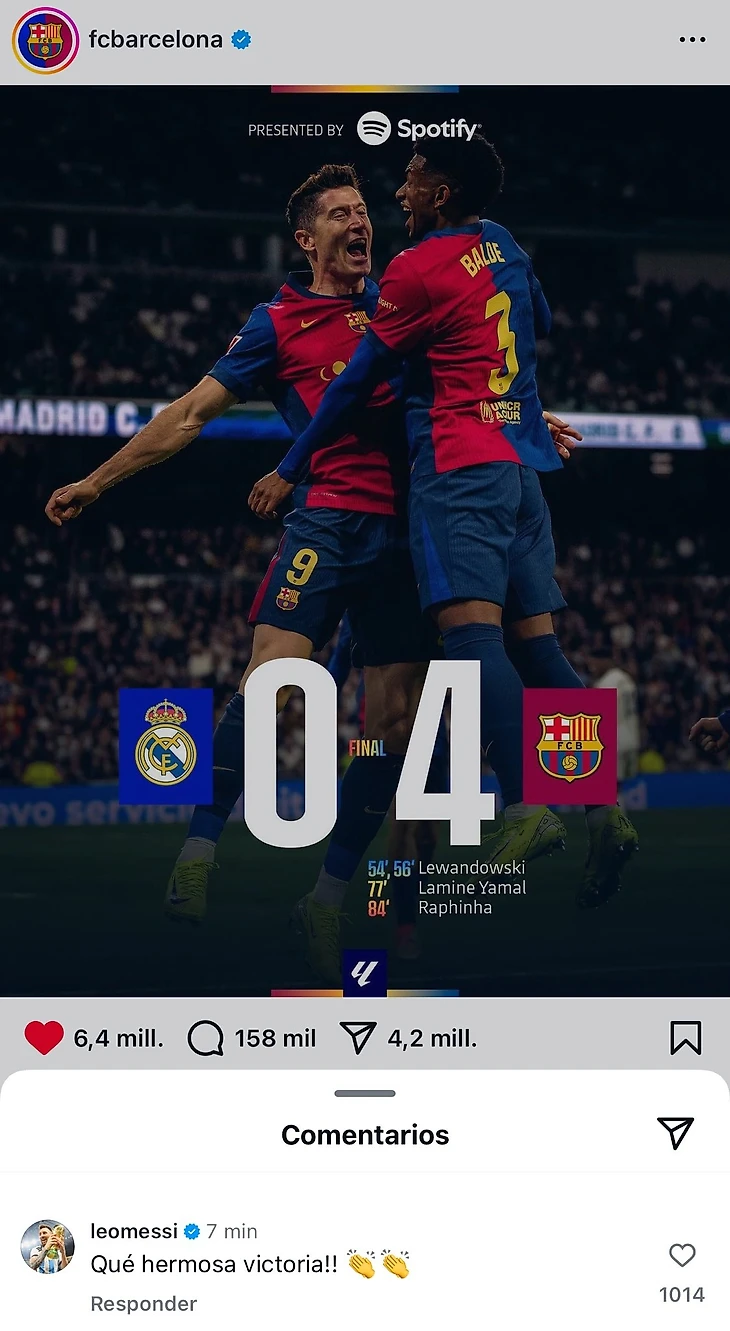Open the fcbarcelona username link
This screenshot has height=1331, width=730.
point(154,40)
